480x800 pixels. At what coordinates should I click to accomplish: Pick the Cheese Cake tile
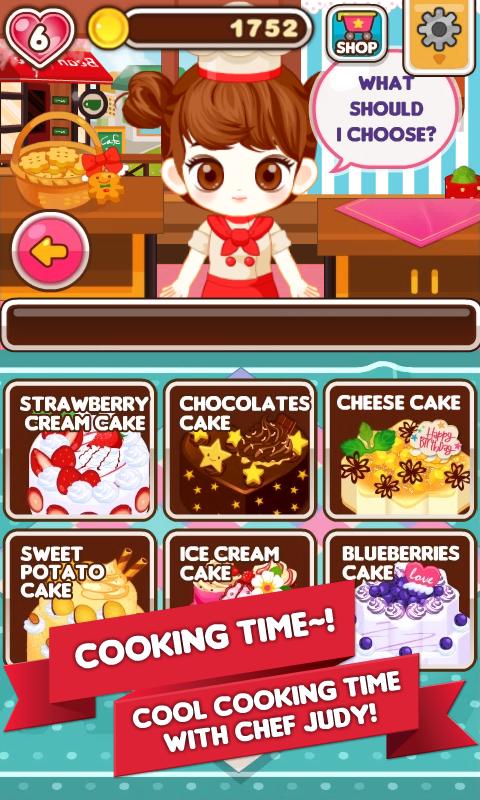click(400, 450)
